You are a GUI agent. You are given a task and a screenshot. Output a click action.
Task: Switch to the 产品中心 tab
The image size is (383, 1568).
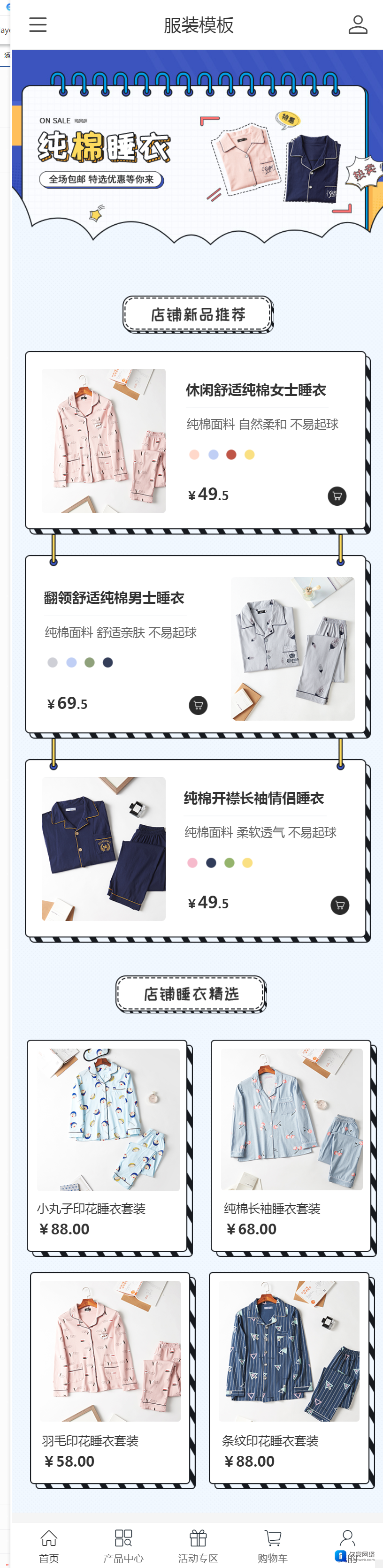[123, 1546]
